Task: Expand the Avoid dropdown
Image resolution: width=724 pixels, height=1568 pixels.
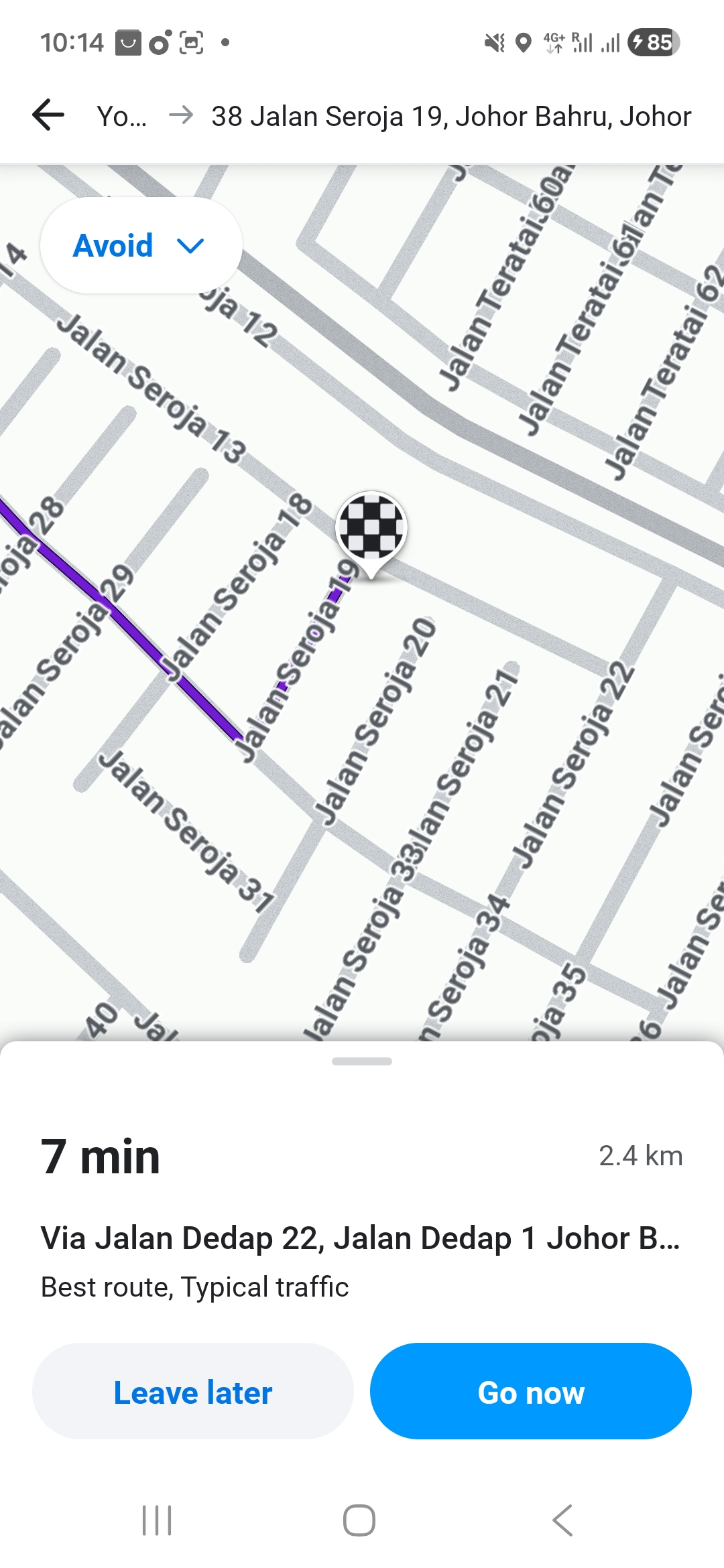Action: click(141, 246)
